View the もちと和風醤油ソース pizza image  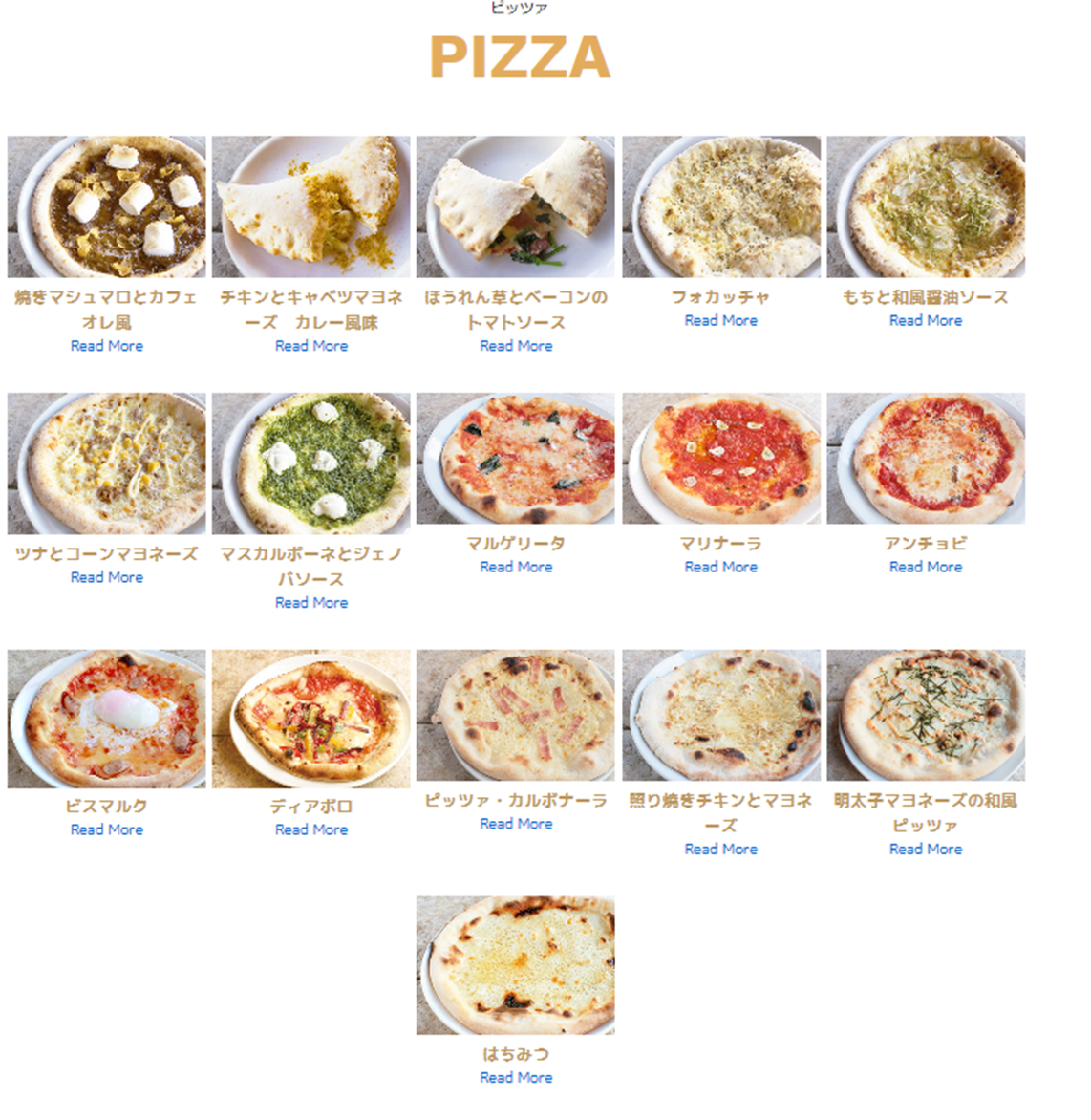926,206
